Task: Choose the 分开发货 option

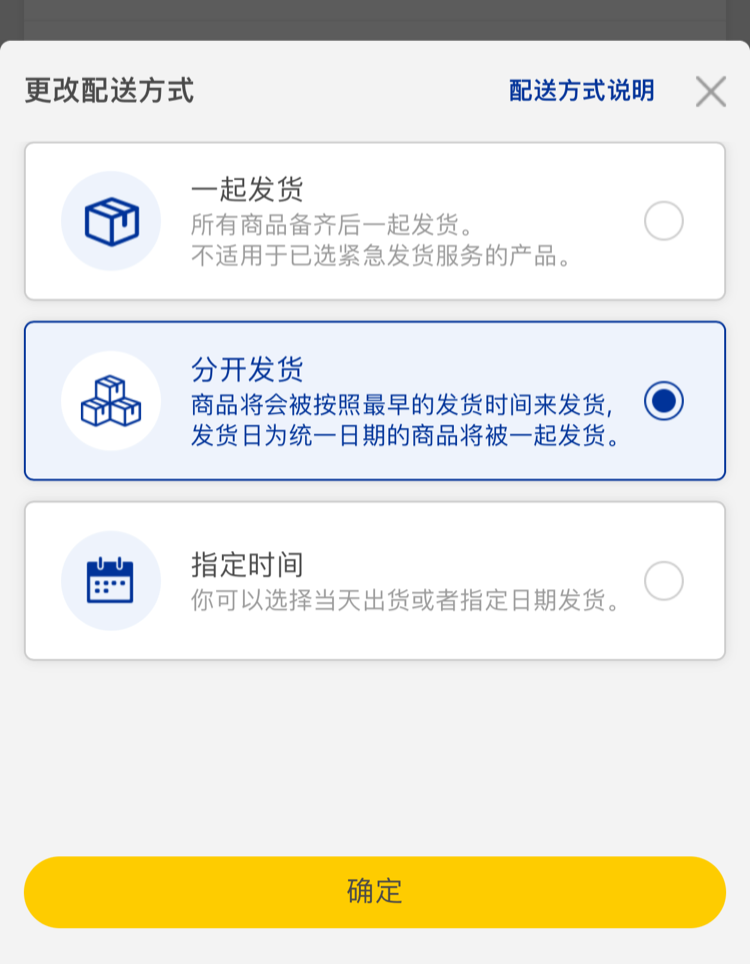Action: tap(663, 401)
